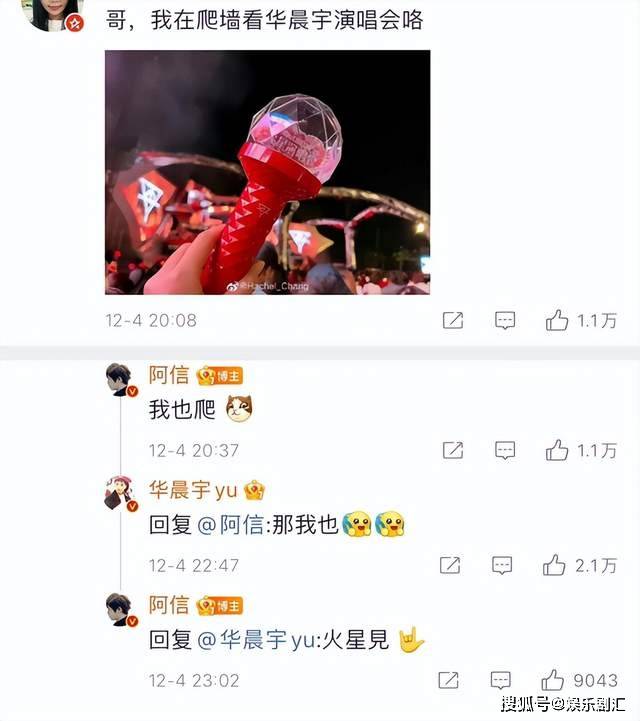
Task: Tap the @阿信 mention in 华晨宇yu's reply
Action: pos(233,525)
